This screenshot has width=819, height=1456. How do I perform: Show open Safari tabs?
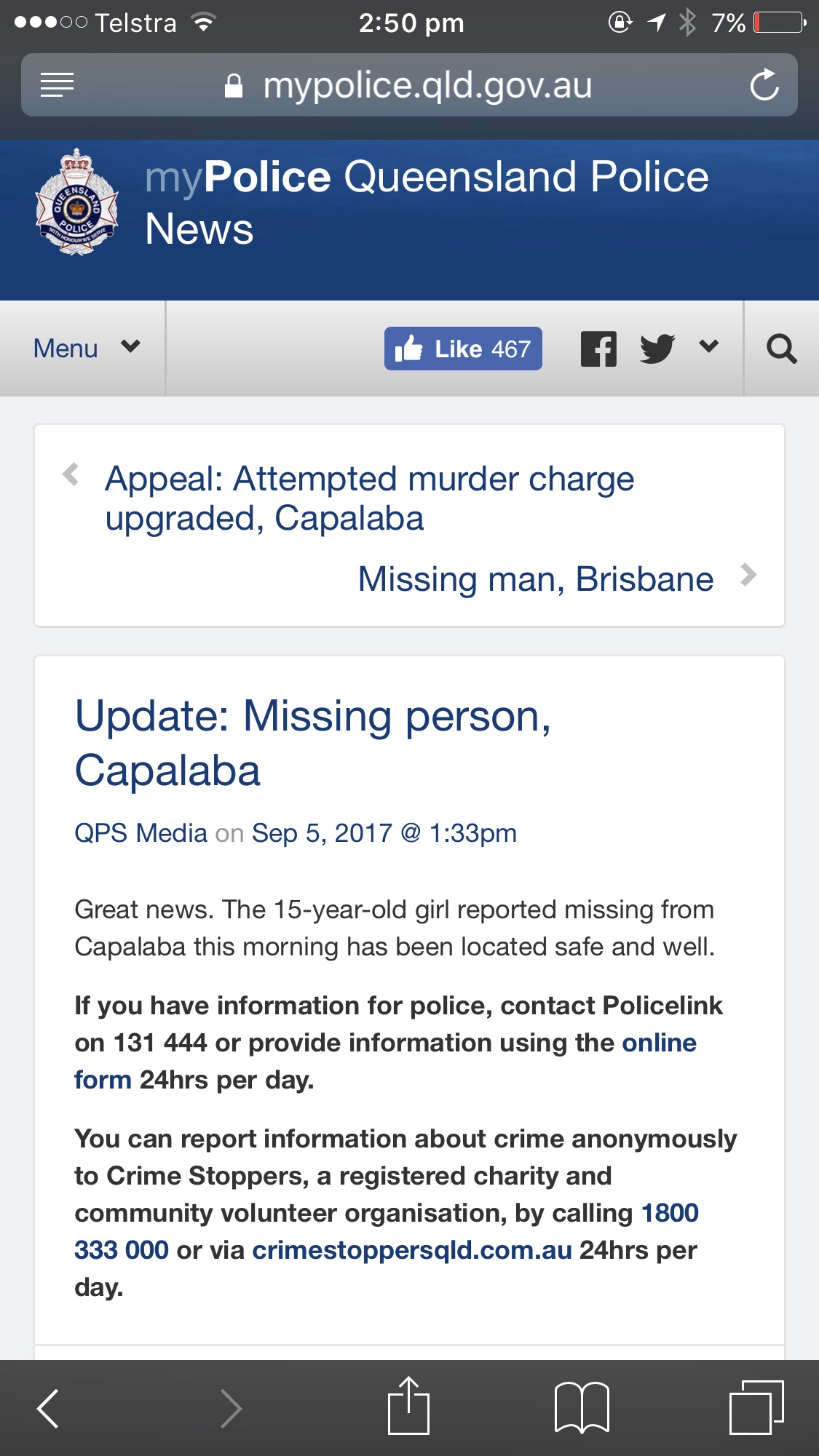tap(756, 1407)
